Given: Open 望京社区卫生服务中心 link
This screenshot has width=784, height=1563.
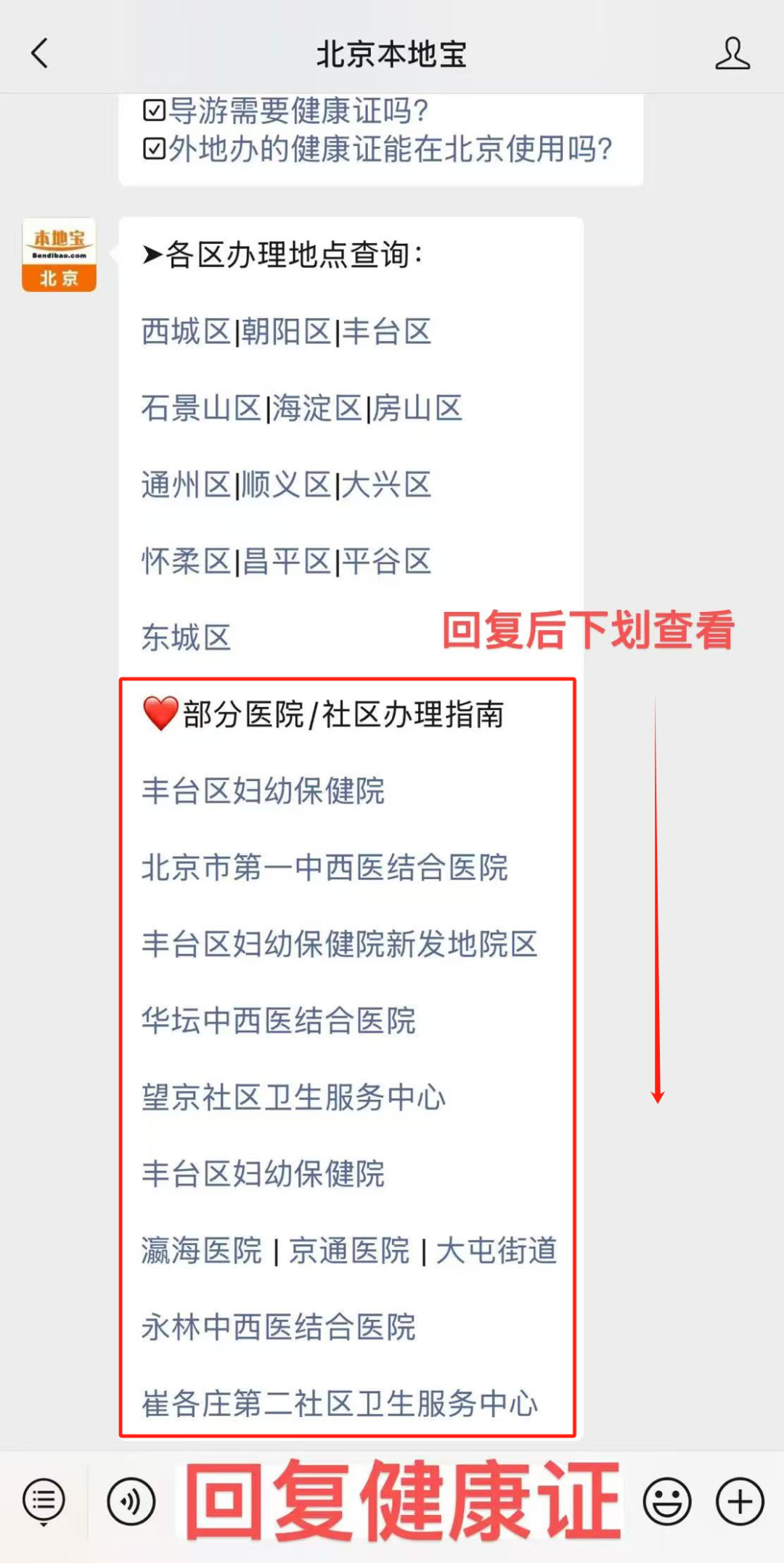Looking at the screenshot, I should pyautogui.click(x=294, y=1097).
